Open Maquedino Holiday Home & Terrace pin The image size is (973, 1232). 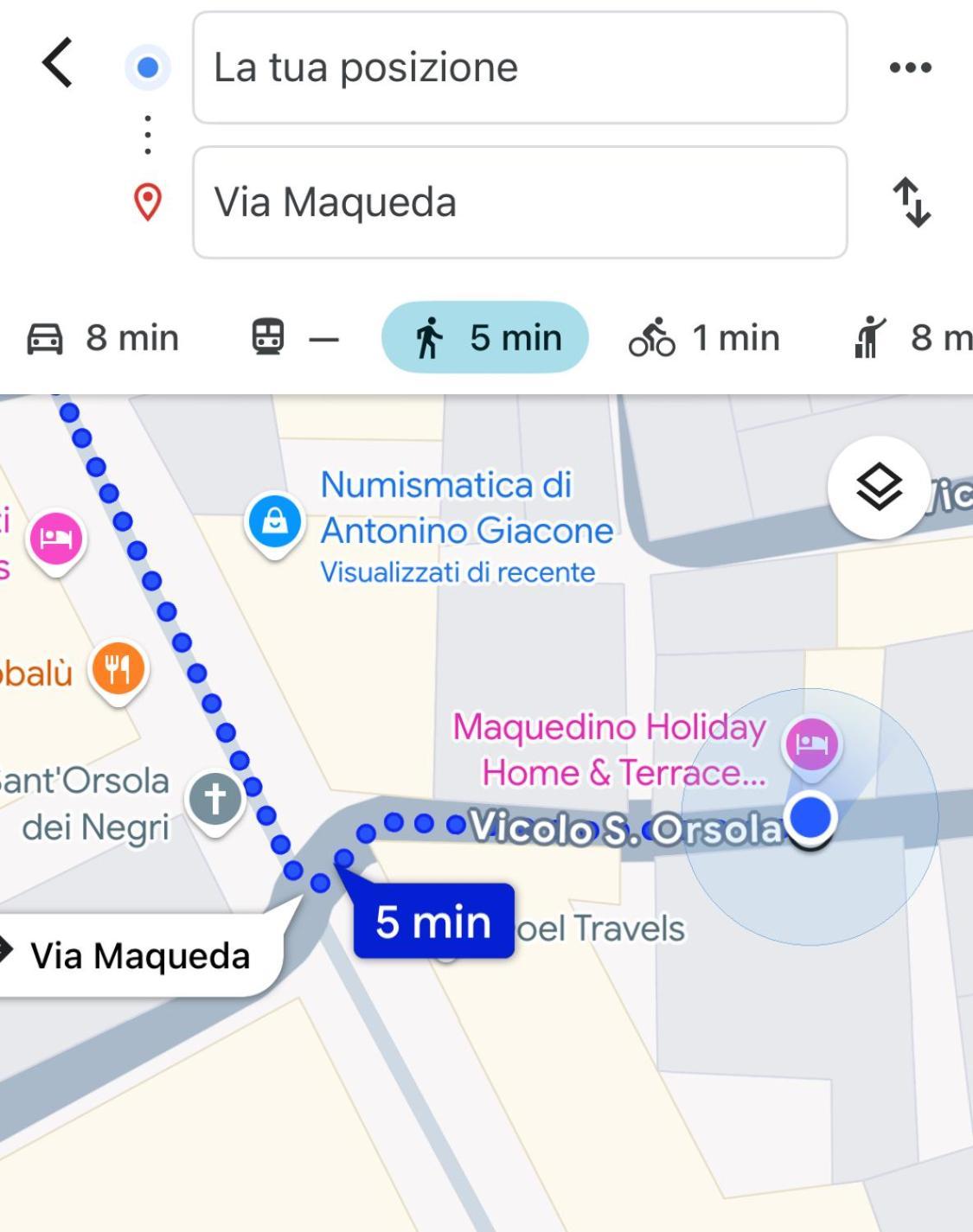[810, 744]
